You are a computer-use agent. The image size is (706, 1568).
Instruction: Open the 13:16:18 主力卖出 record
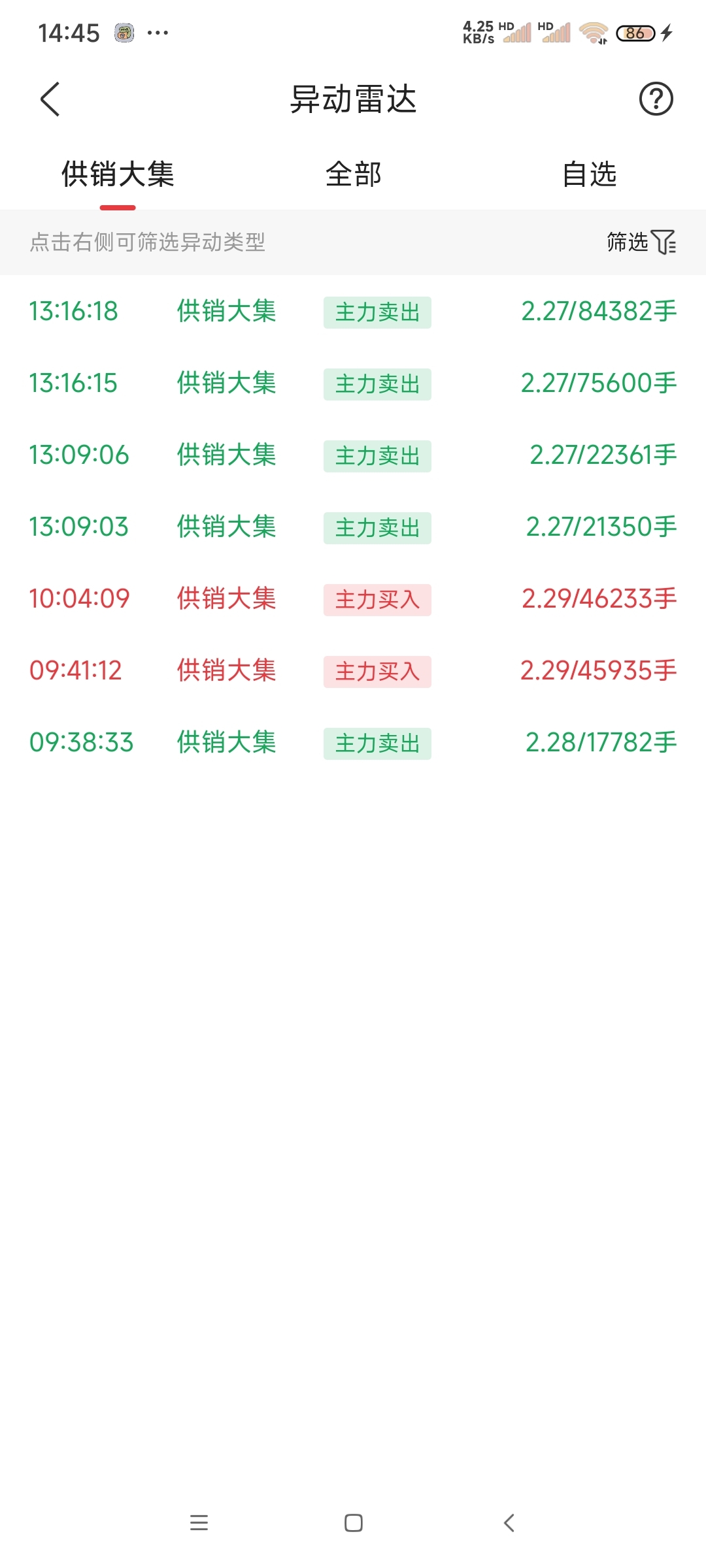(x=353, y=312)
